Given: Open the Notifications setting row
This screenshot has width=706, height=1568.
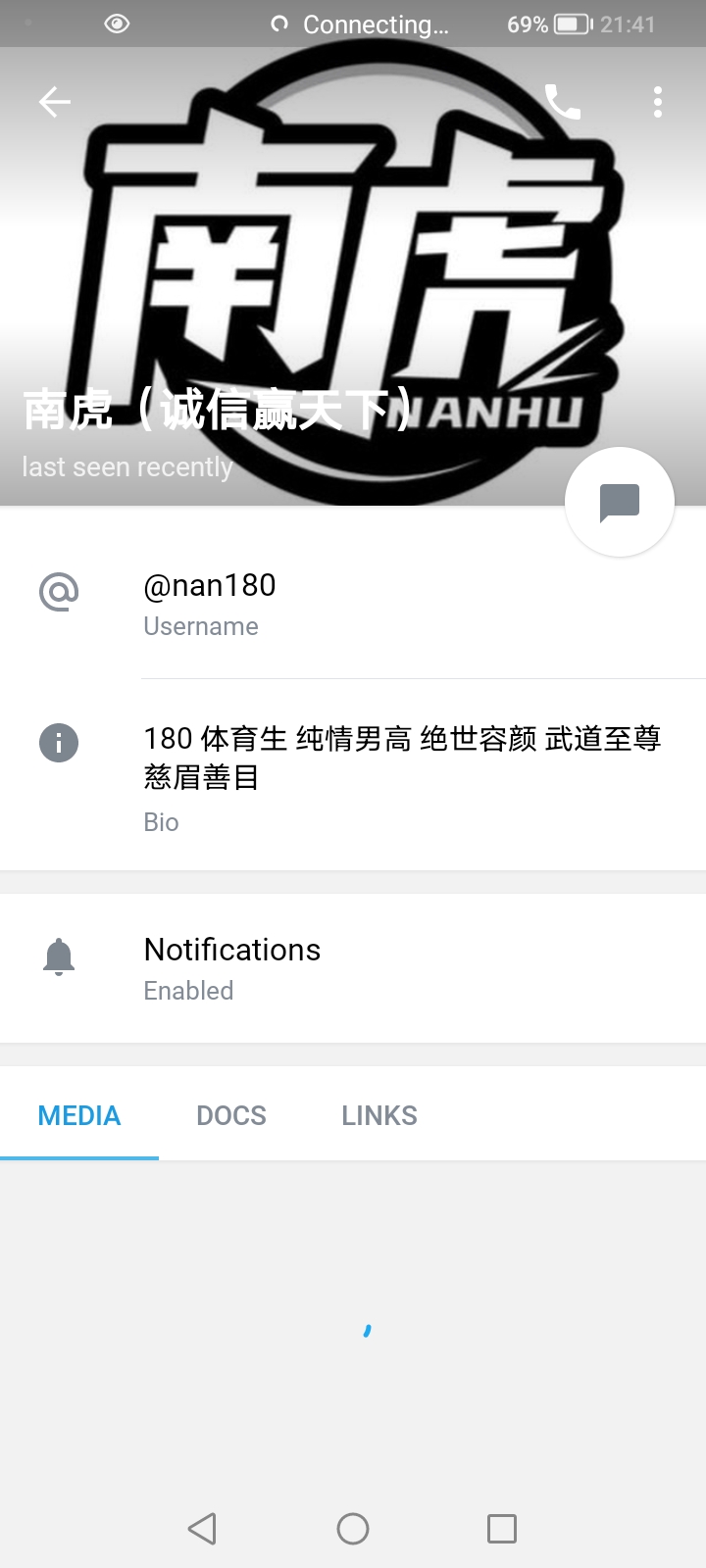Looking at the screenshot, I should click(353, 968).
